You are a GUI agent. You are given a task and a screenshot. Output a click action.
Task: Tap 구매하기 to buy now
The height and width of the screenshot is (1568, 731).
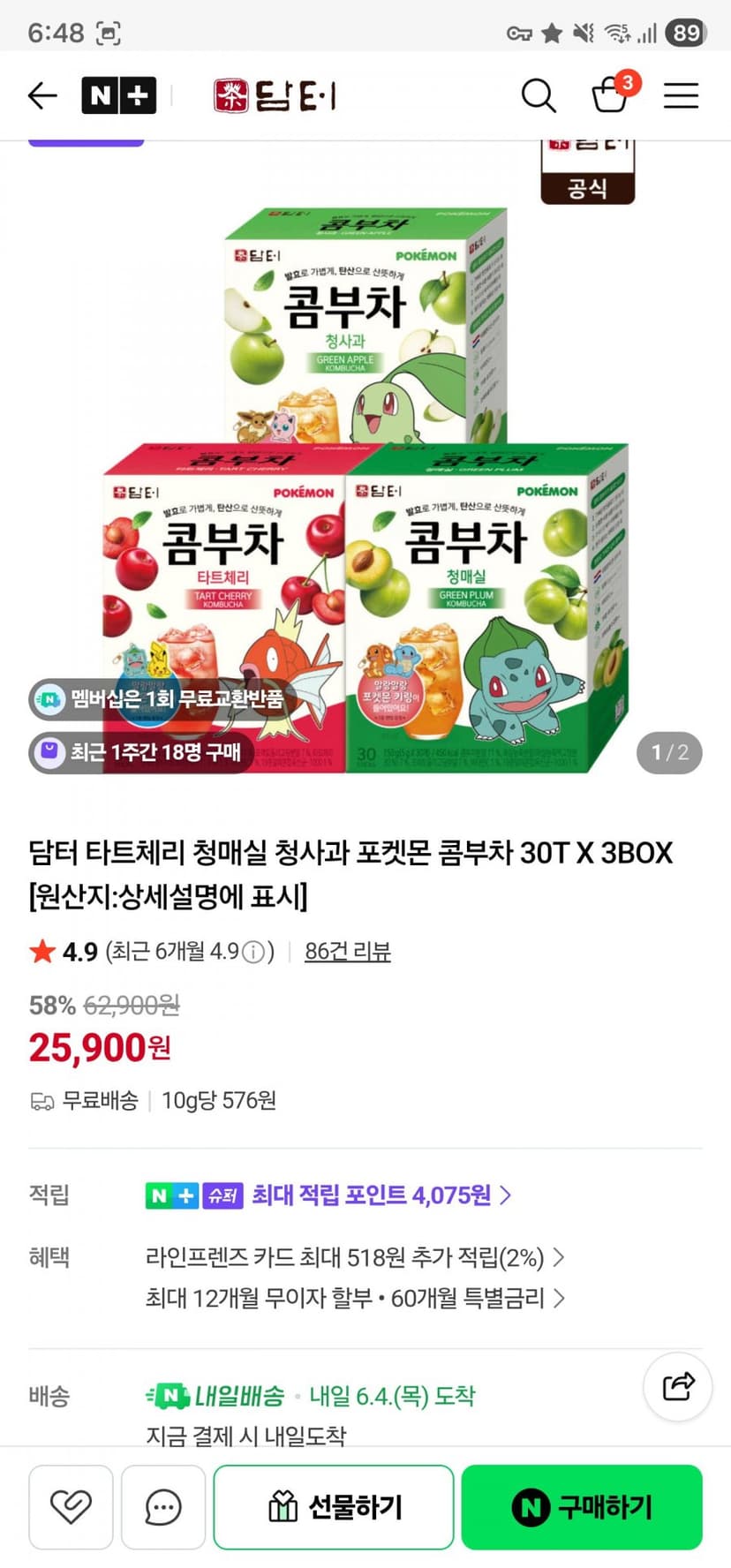point(582,1507)
